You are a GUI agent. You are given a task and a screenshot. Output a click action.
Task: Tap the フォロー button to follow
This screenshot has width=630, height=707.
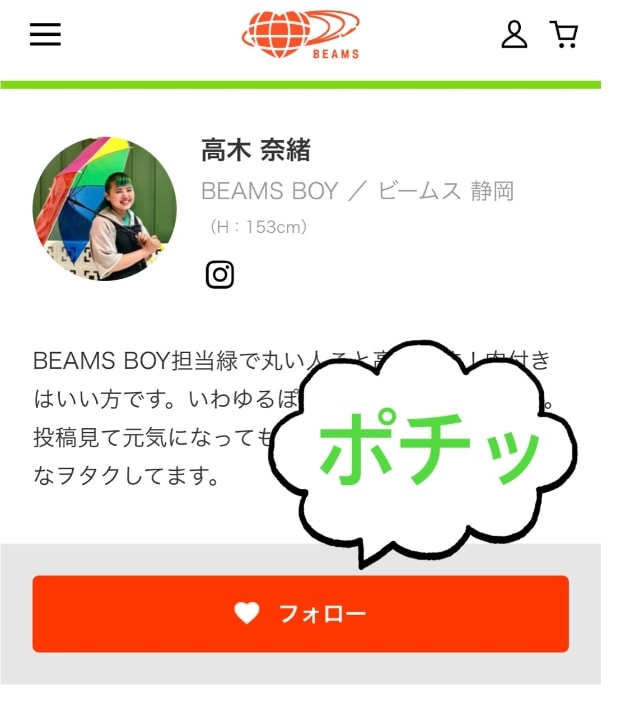pyautogui.click(x=300, y=614)
